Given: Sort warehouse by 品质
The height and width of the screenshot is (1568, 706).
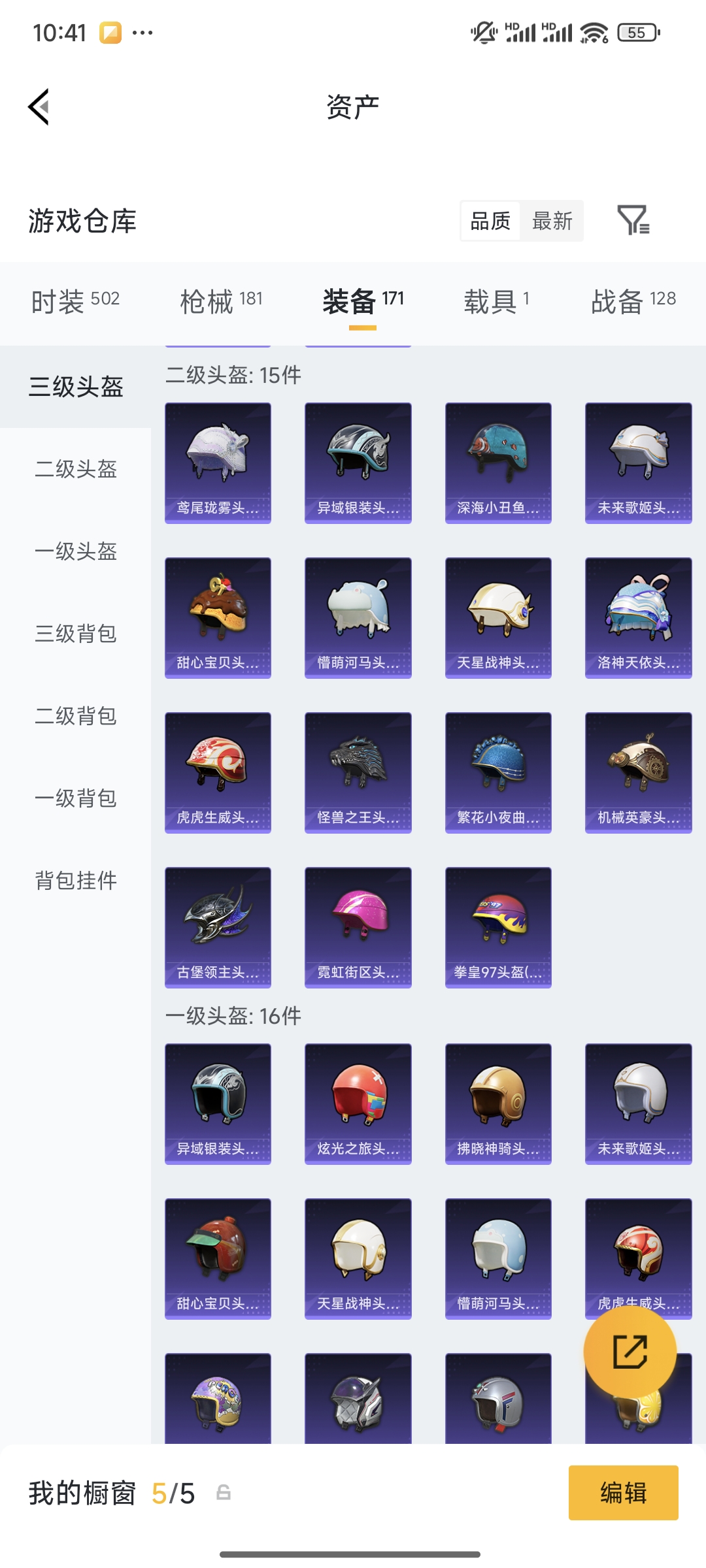Looking at the screenshot, I should (x=490, y=221).
